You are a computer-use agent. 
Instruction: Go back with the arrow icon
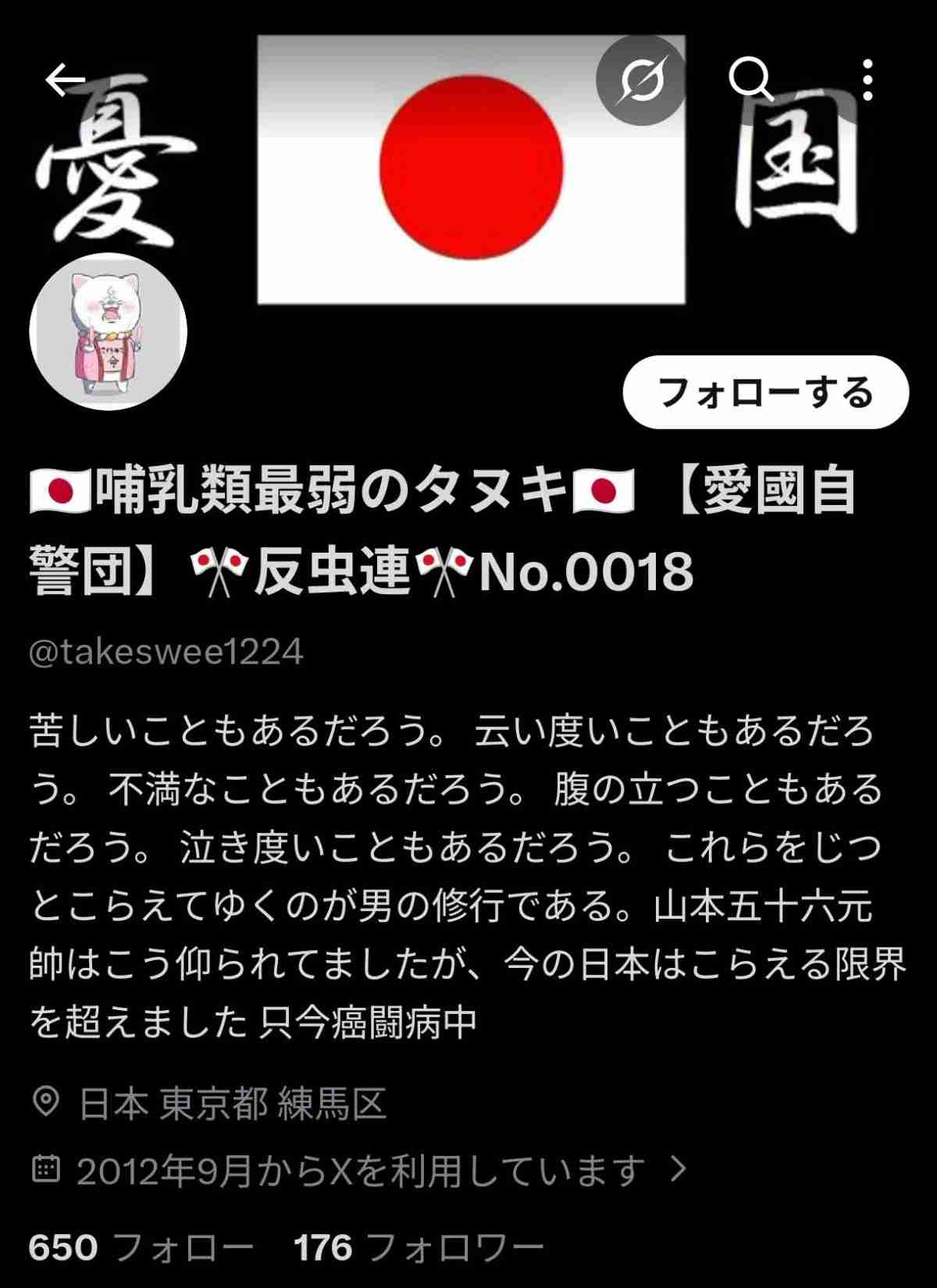[65, 80]
